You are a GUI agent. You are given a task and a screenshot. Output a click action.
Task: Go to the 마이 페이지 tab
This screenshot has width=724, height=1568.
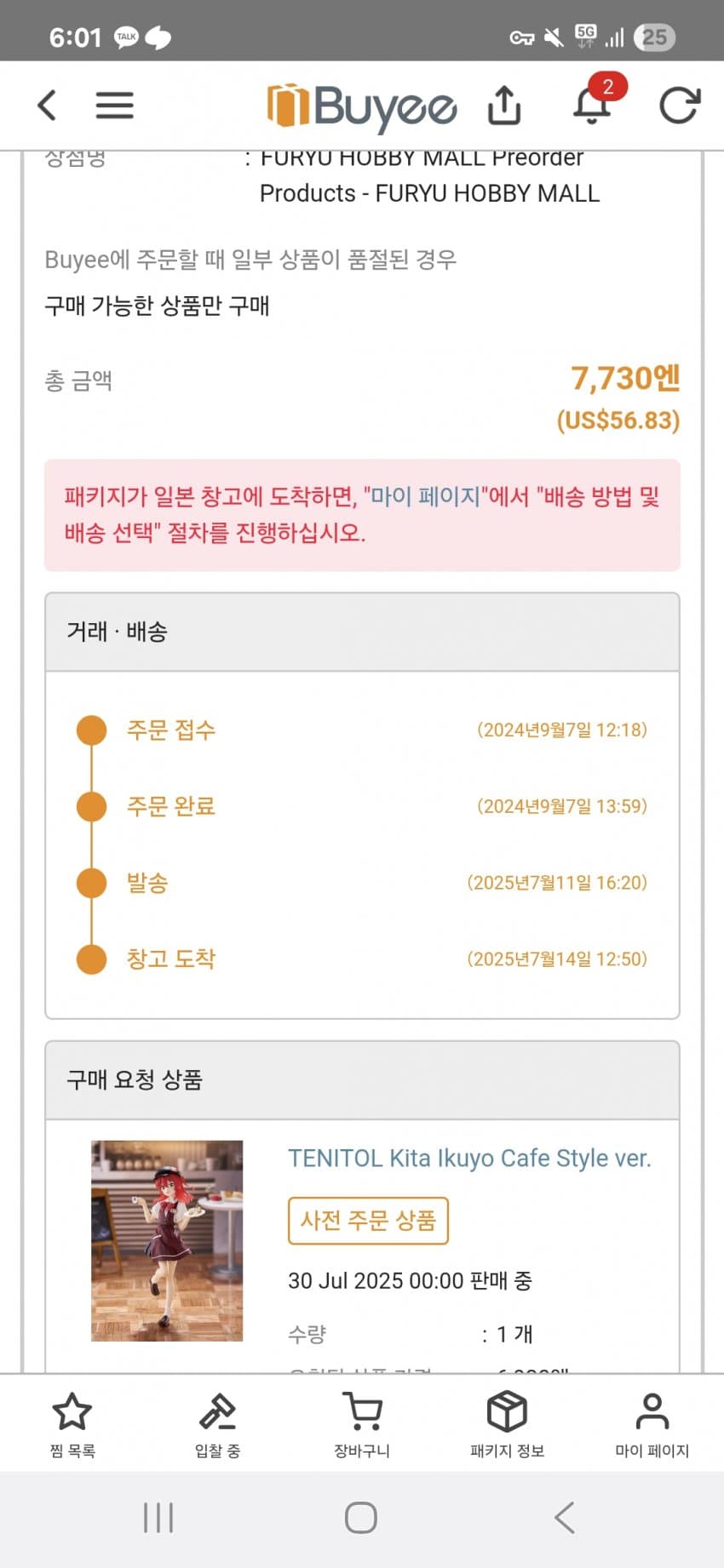tap(652, 1424)
